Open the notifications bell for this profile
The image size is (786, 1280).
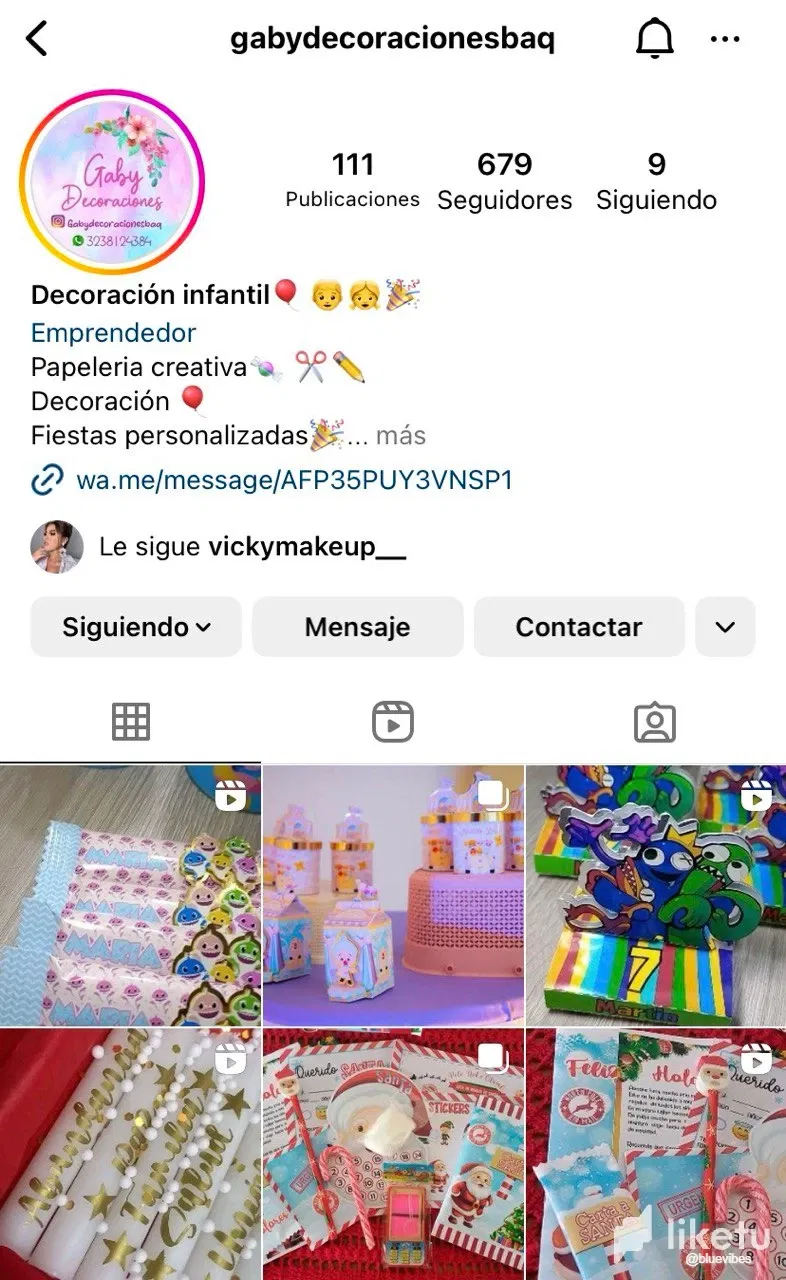[x=655, y=40]
